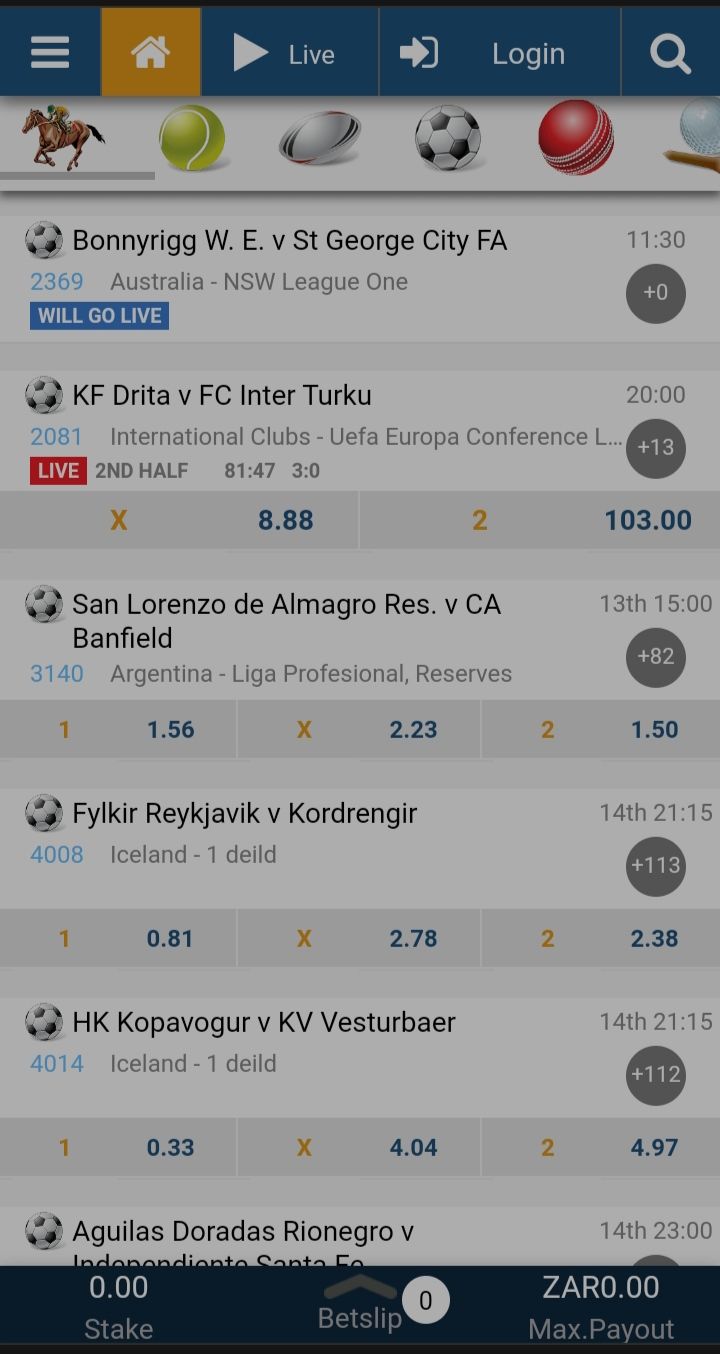Choose draw 2.78 for Fylkir Reykjavik

point(360,939)
